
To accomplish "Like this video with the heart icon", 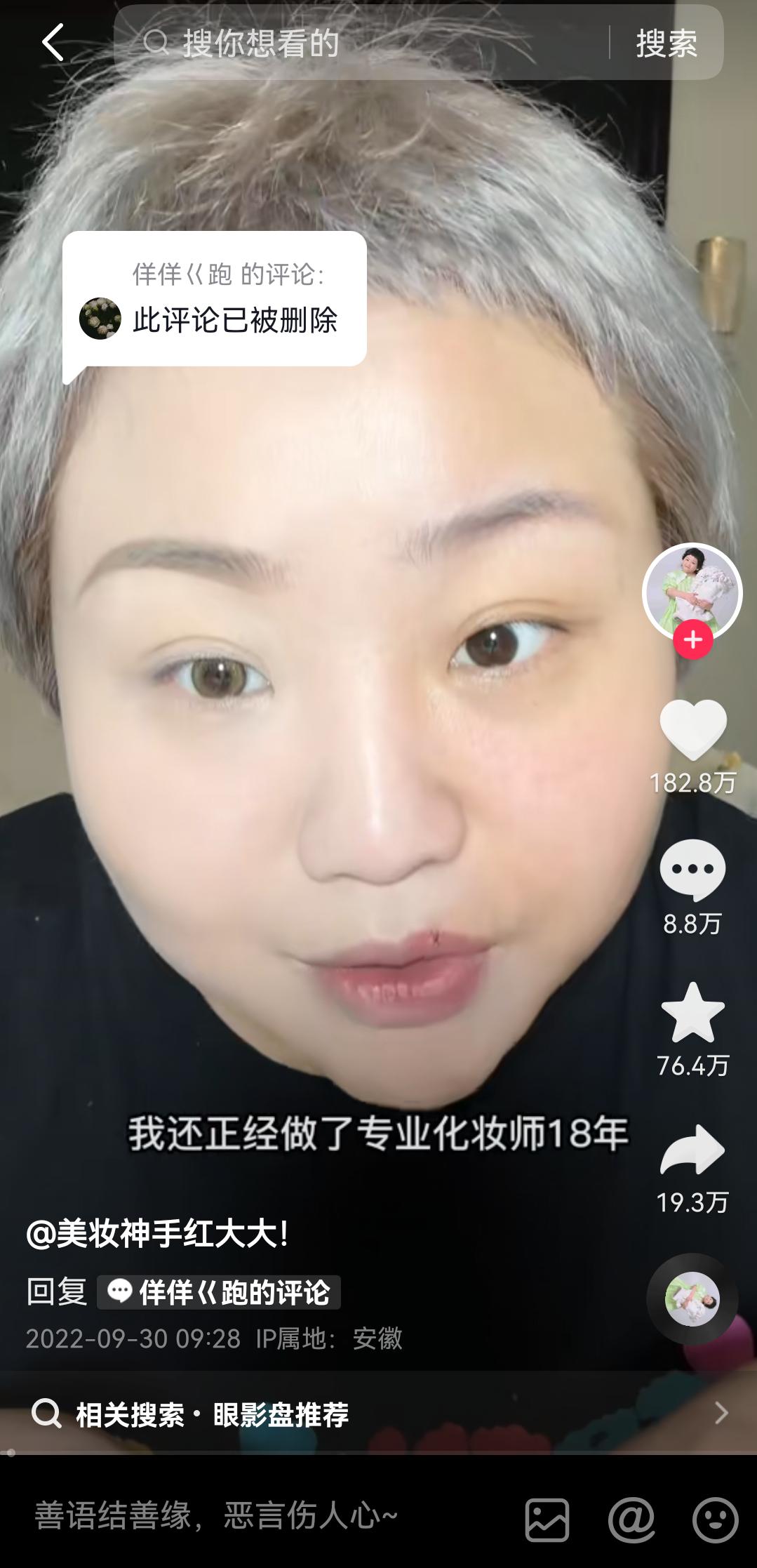I will coord(693,730).
